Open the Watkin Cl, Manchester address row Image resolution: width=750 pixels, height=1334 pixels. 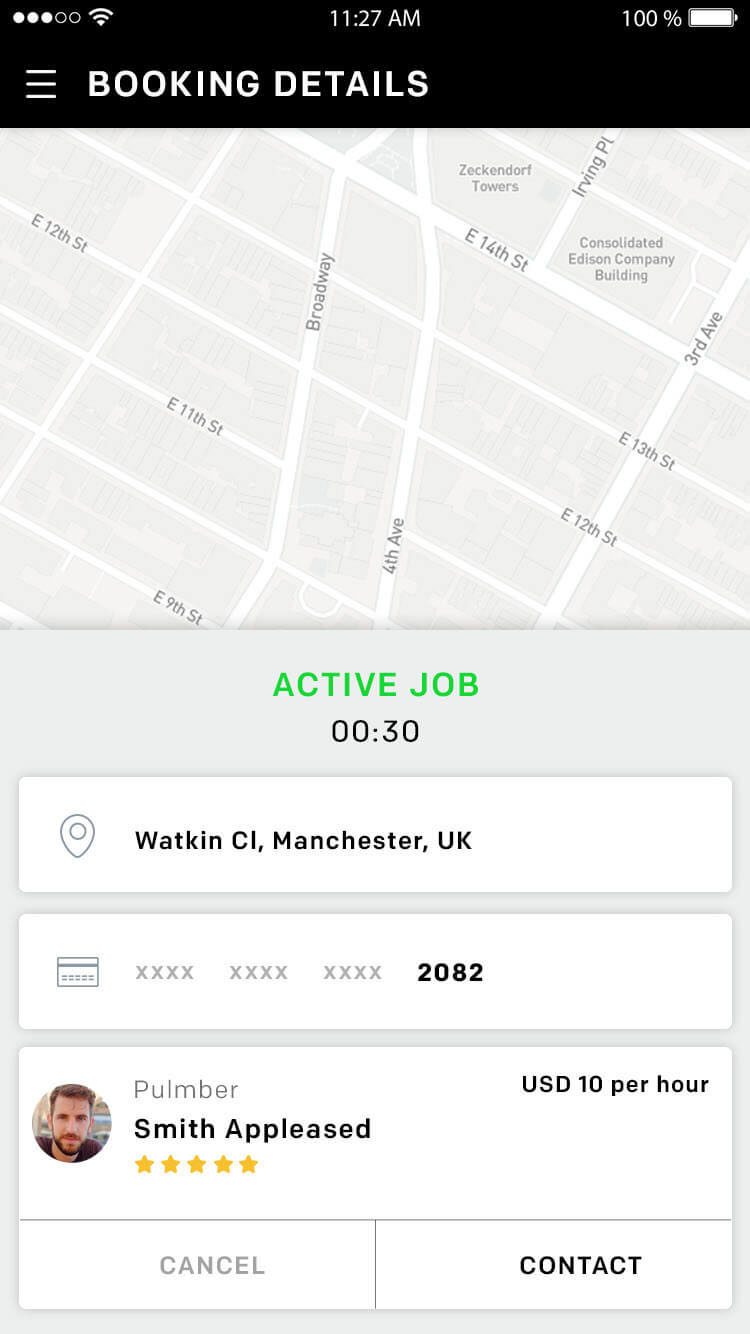[x=375, y=834]
